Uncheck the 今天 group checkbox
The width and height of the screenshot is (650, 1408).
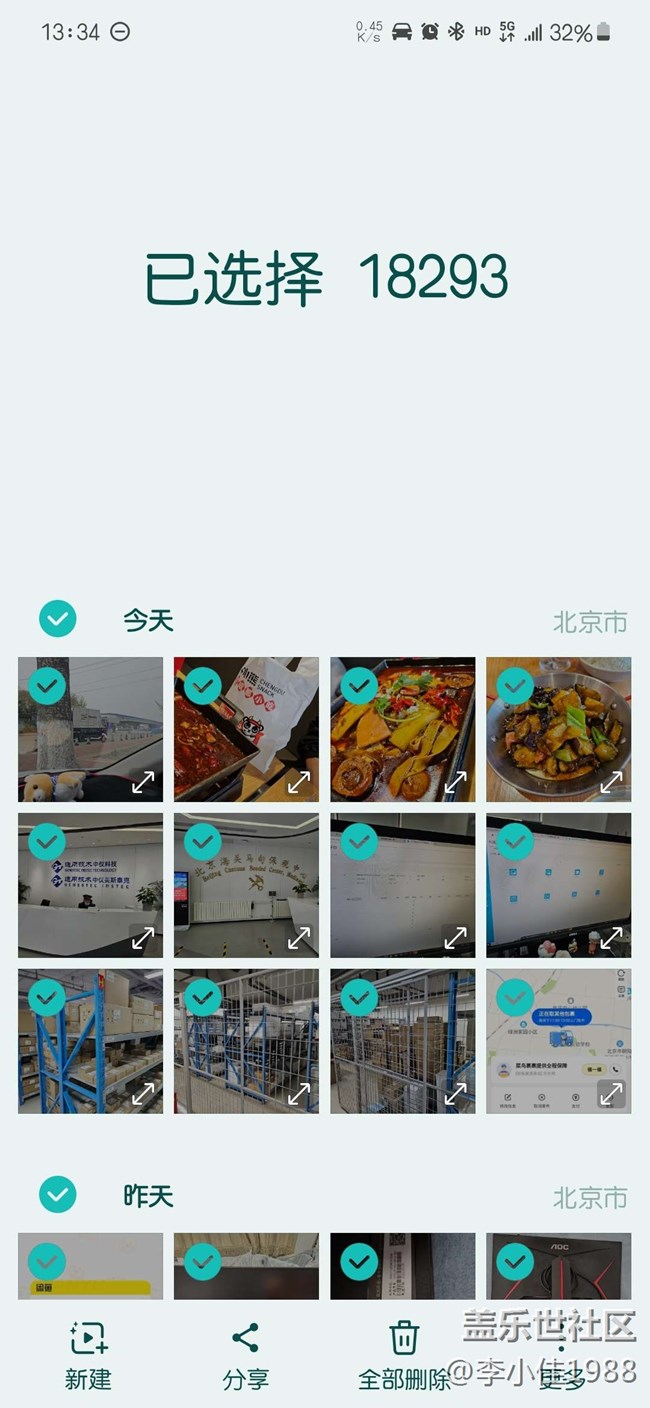click(58, 619)
